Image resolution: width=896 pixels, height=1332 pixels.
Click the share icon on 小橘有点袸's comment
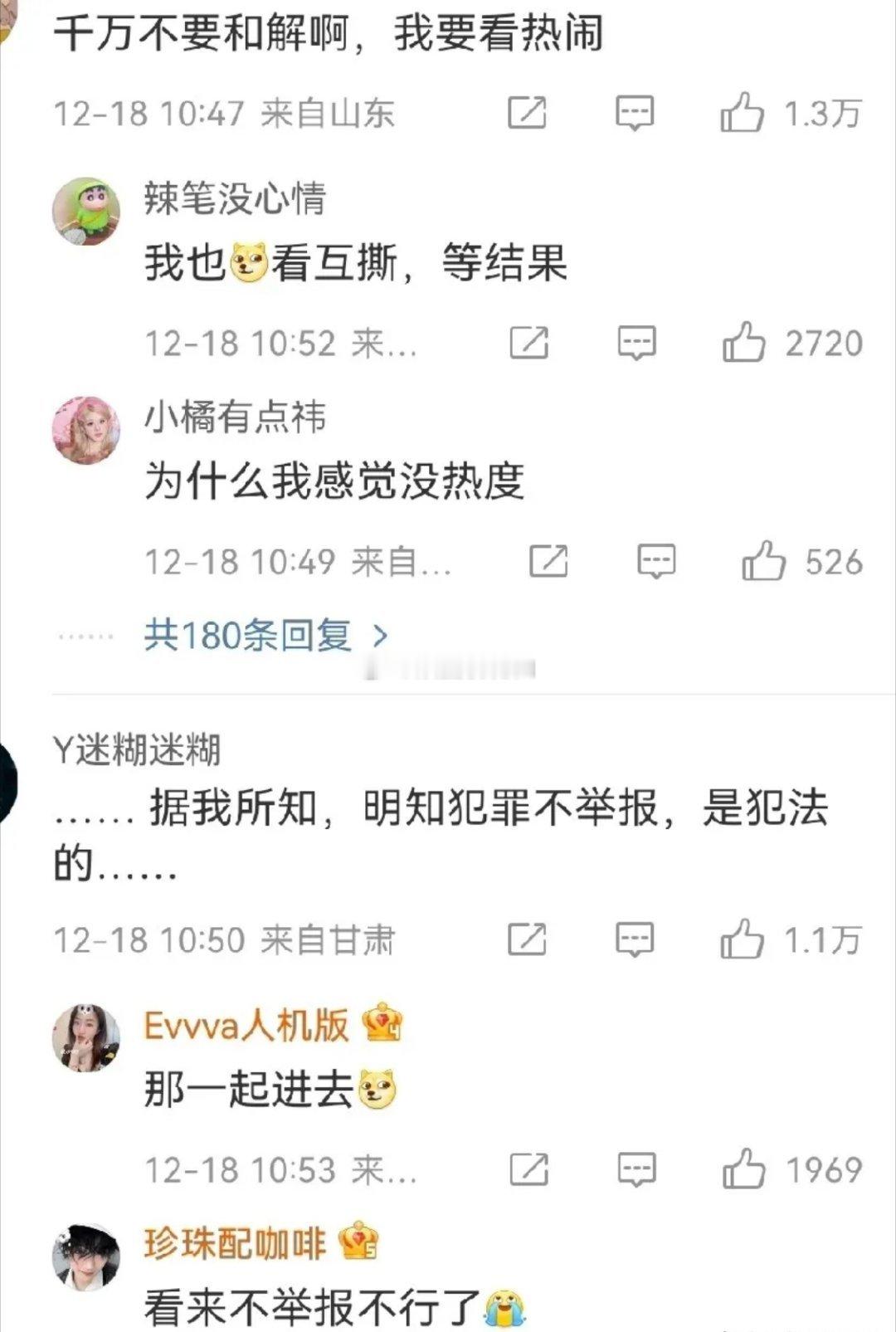tap(550, 560)
